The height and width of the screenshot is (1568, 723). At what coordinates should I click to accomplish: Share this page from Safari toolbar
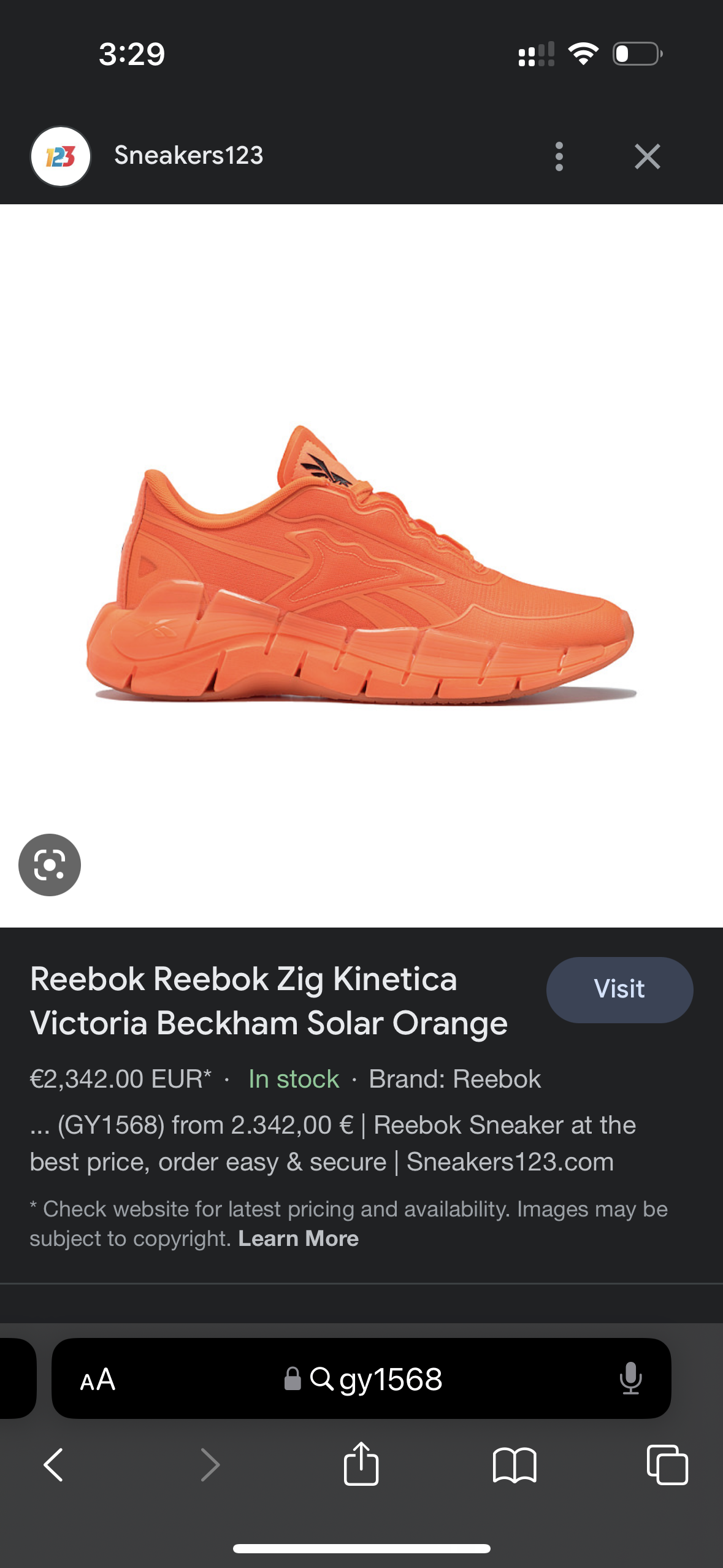coord(361,1464)
